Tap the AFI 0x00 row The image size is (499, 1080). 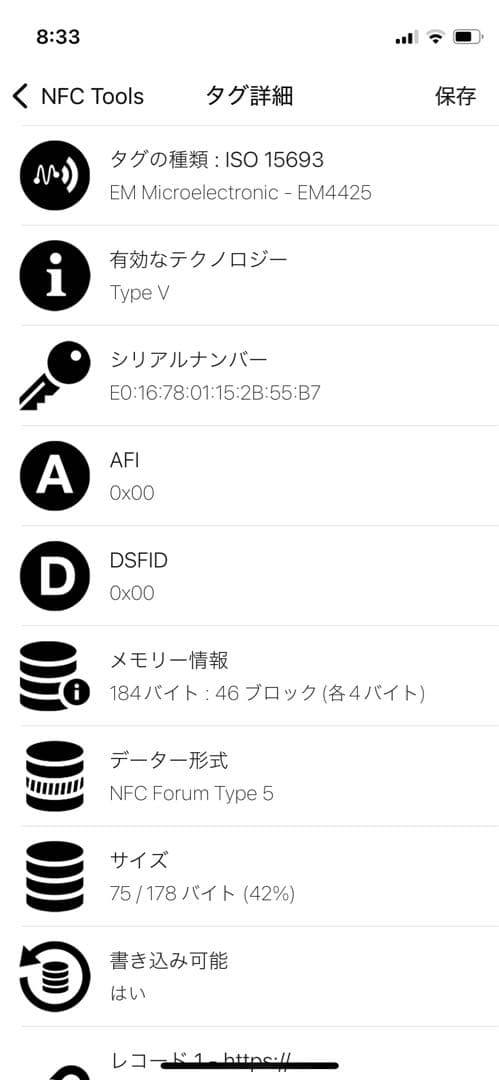(x=250, y=475)
